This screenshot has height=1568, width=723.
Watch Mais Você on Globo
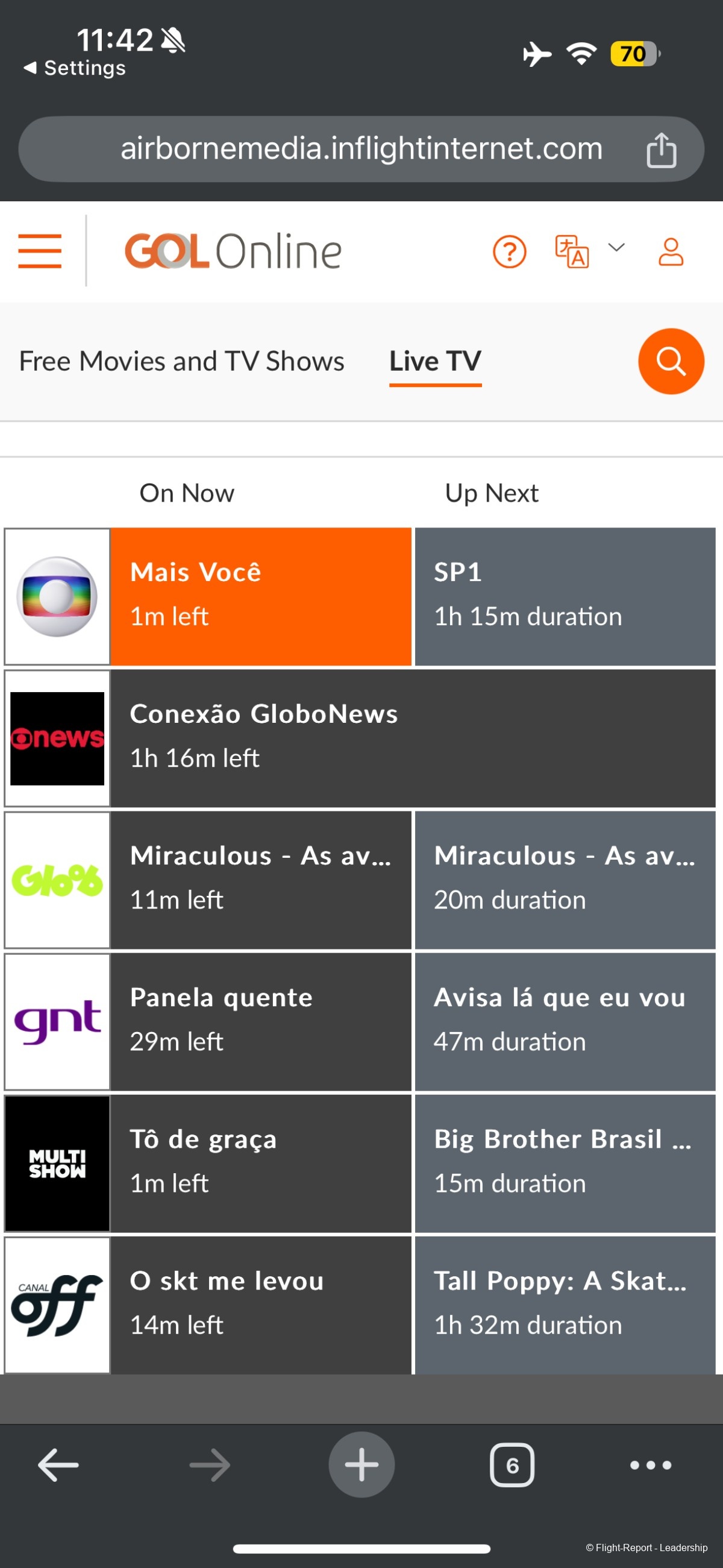pyautogui.click(x=260, y=596)
